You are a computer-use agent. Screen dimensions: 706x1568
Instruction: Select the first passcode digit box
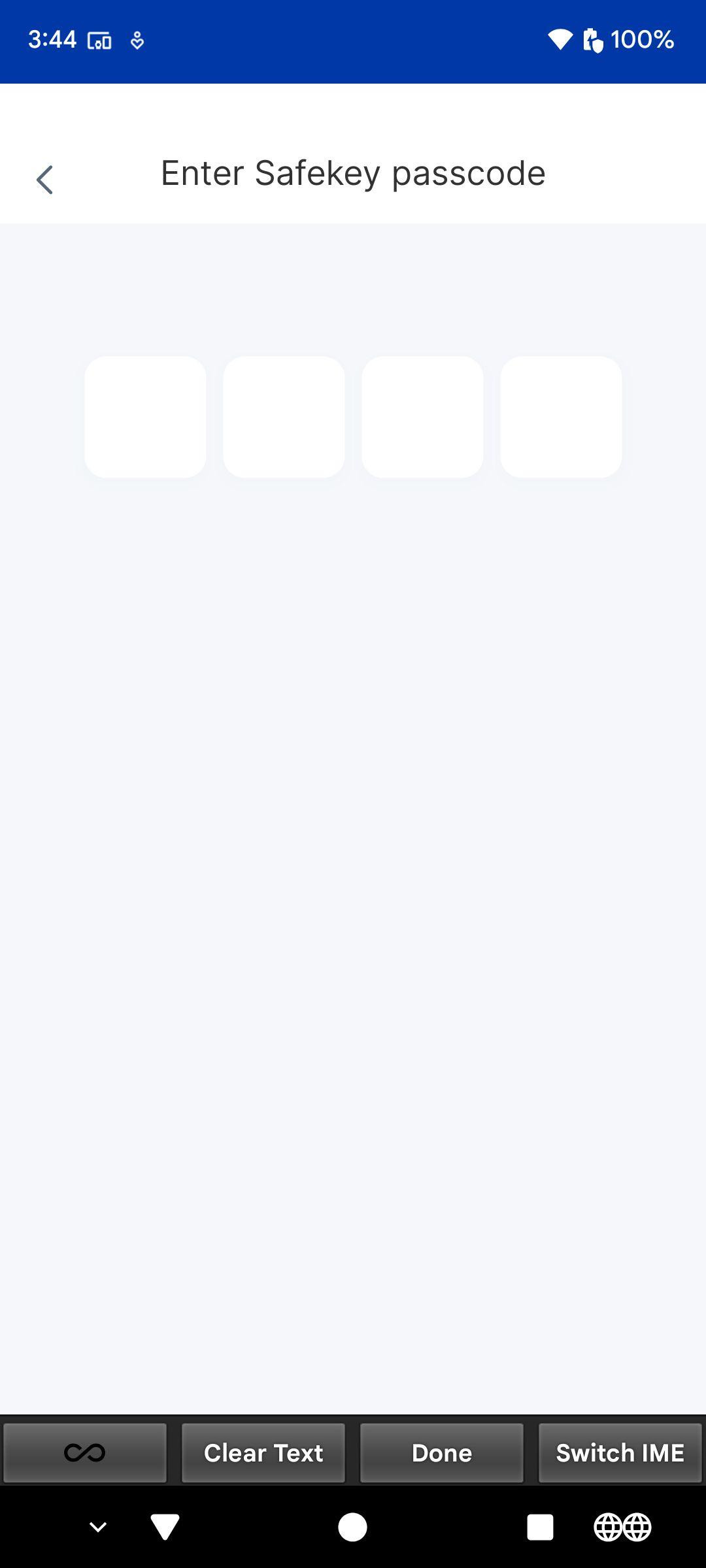tap(145, 417)
